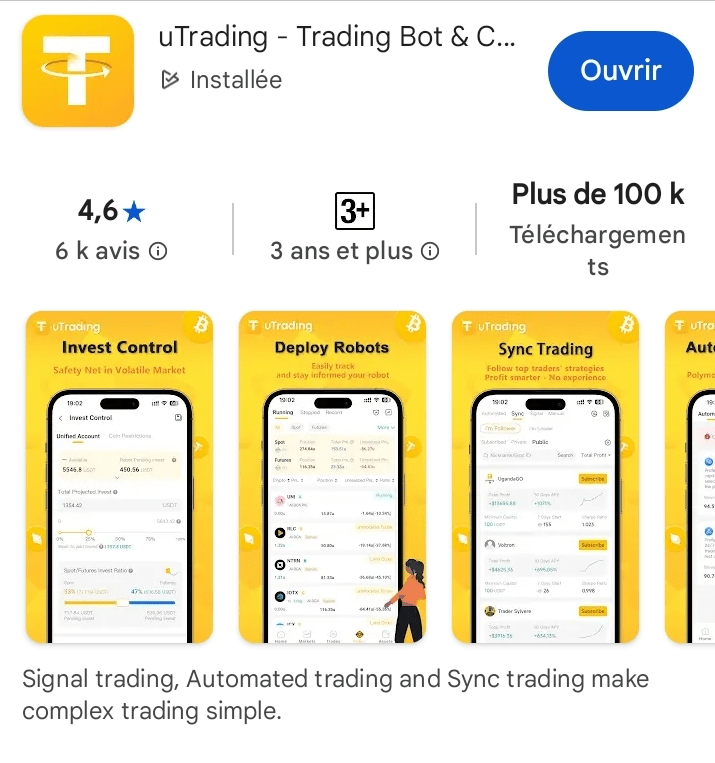
Task: Open the uTrading app with Ouvrir
Action: point(620,70)
